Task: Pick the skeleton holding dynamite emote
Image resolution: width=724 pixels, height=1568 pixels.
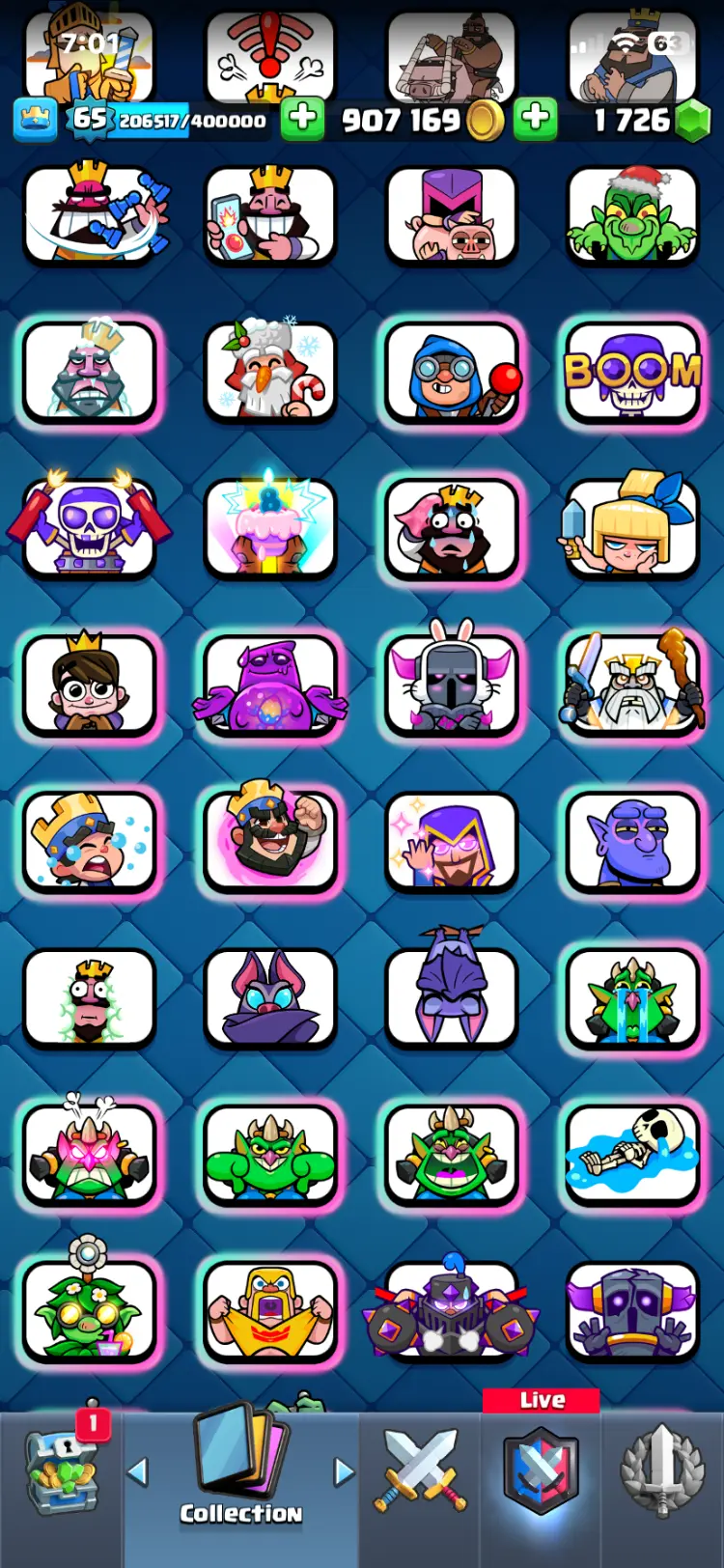Action: (89, 527)
